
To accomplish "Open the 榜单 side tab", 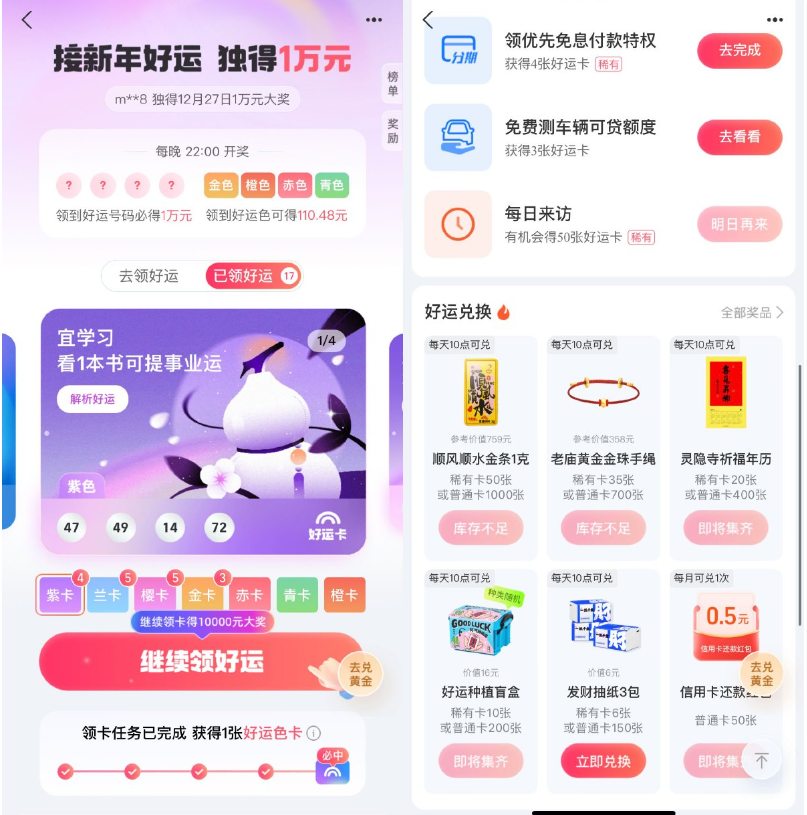I will 392,83.
